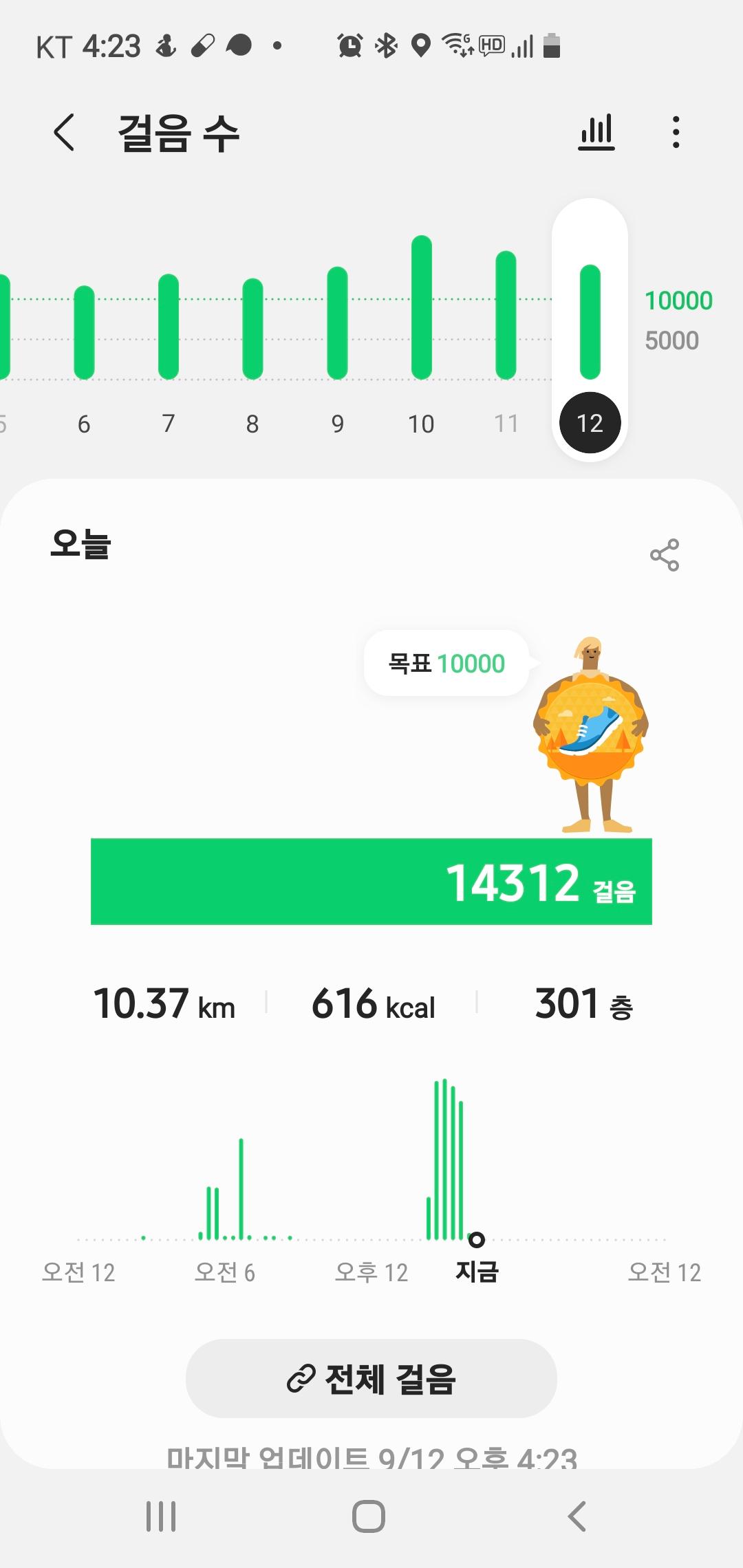This screenshot has width=743, height=1568.
Task: Open the 전체 걸음 button
Action: tap(371, 1378)
